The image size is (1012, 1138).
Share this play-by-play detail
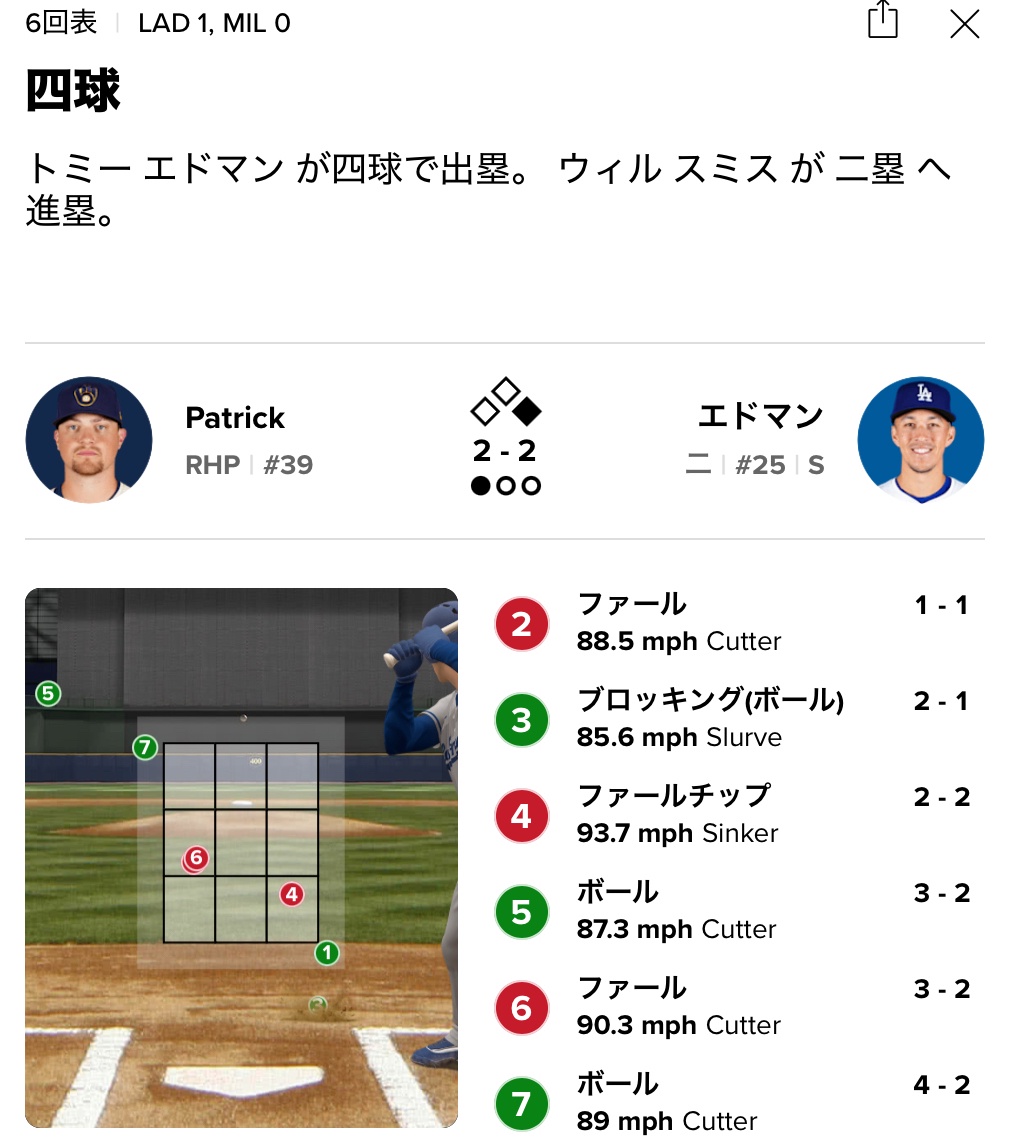coord(882,22)
